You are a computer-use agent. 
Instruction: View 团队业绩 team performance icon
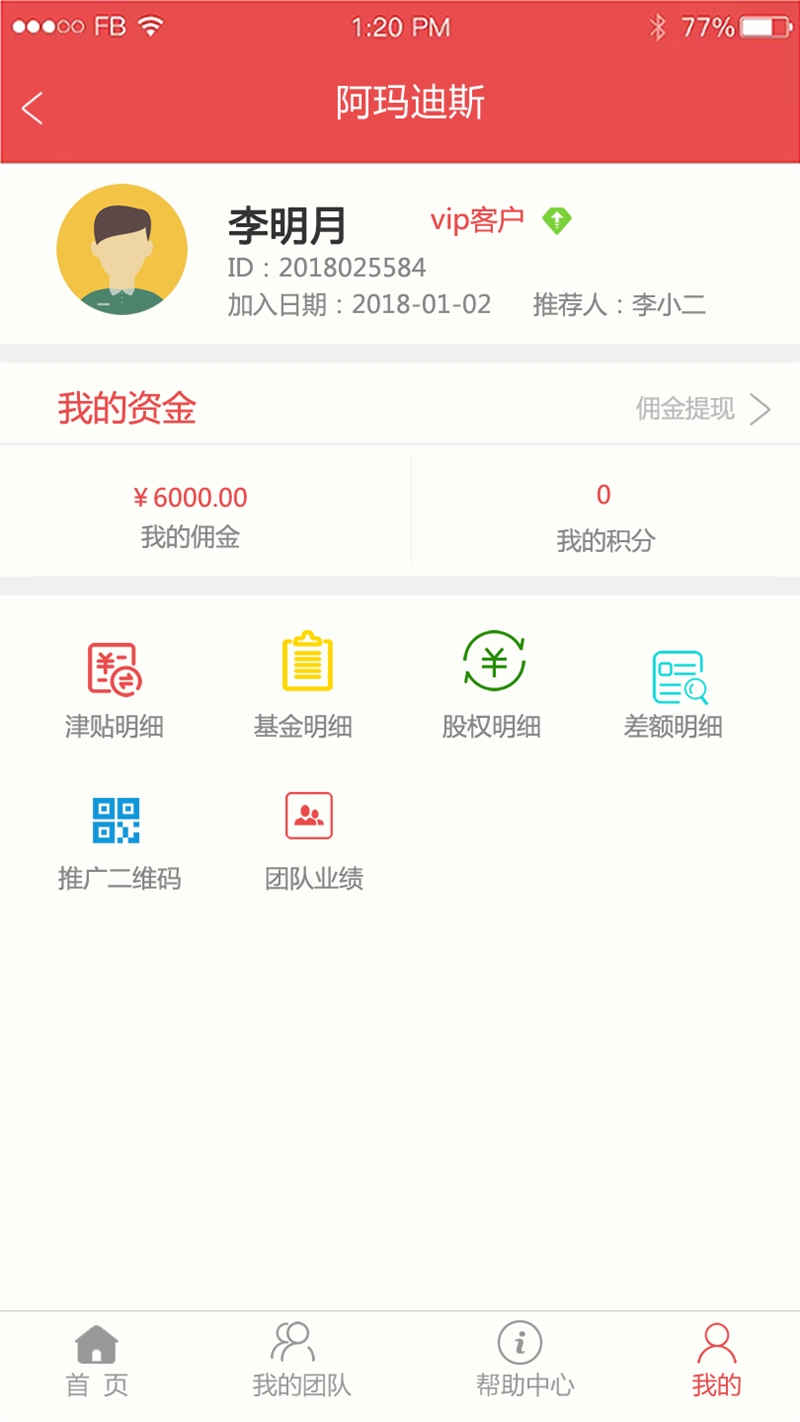coord(307,813)
